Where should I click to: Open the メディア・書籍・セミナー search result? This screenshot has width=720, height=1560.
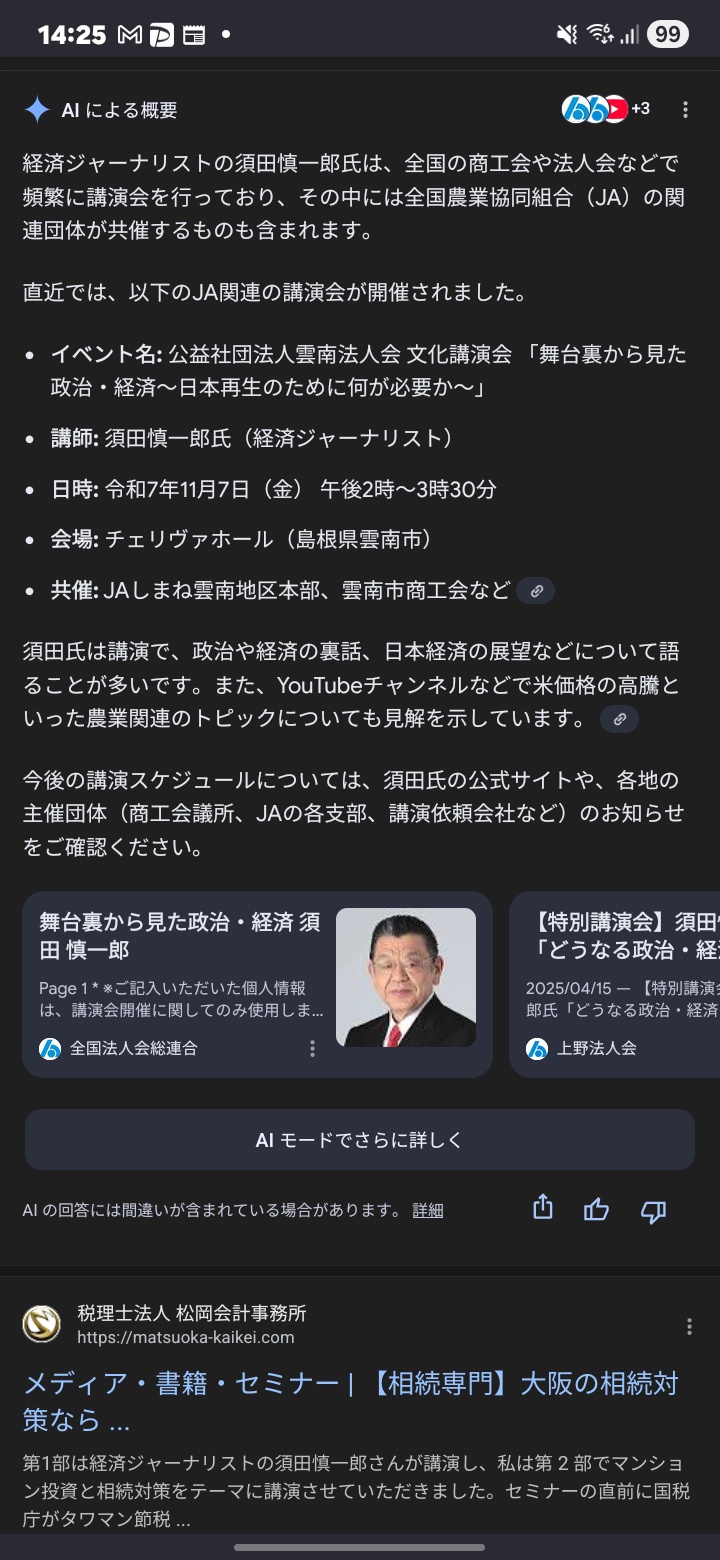350,1401
